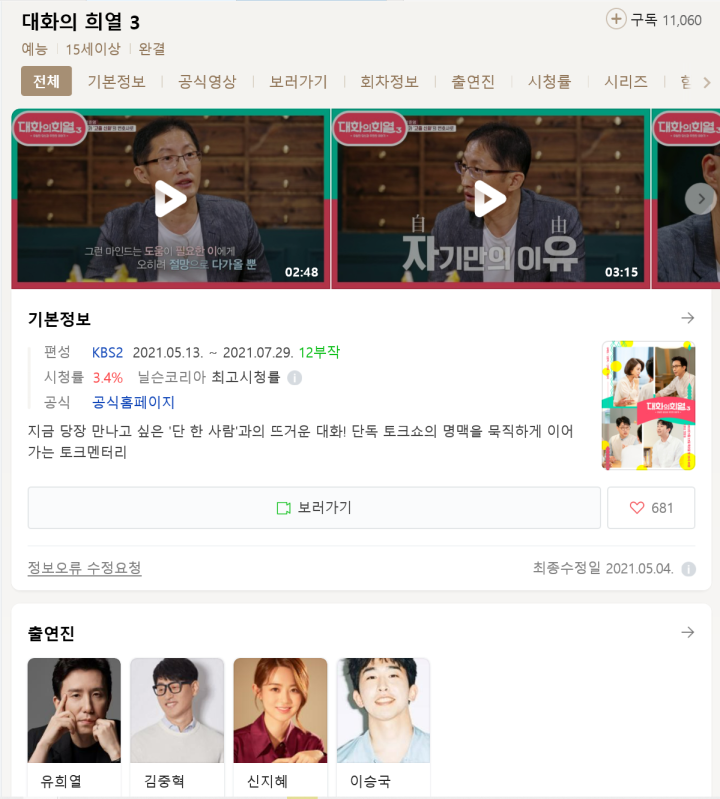The height and width of the screenshot is (799, 720).
Task: Switch to the 시청률 tab
Action: [x=549, y=82]
